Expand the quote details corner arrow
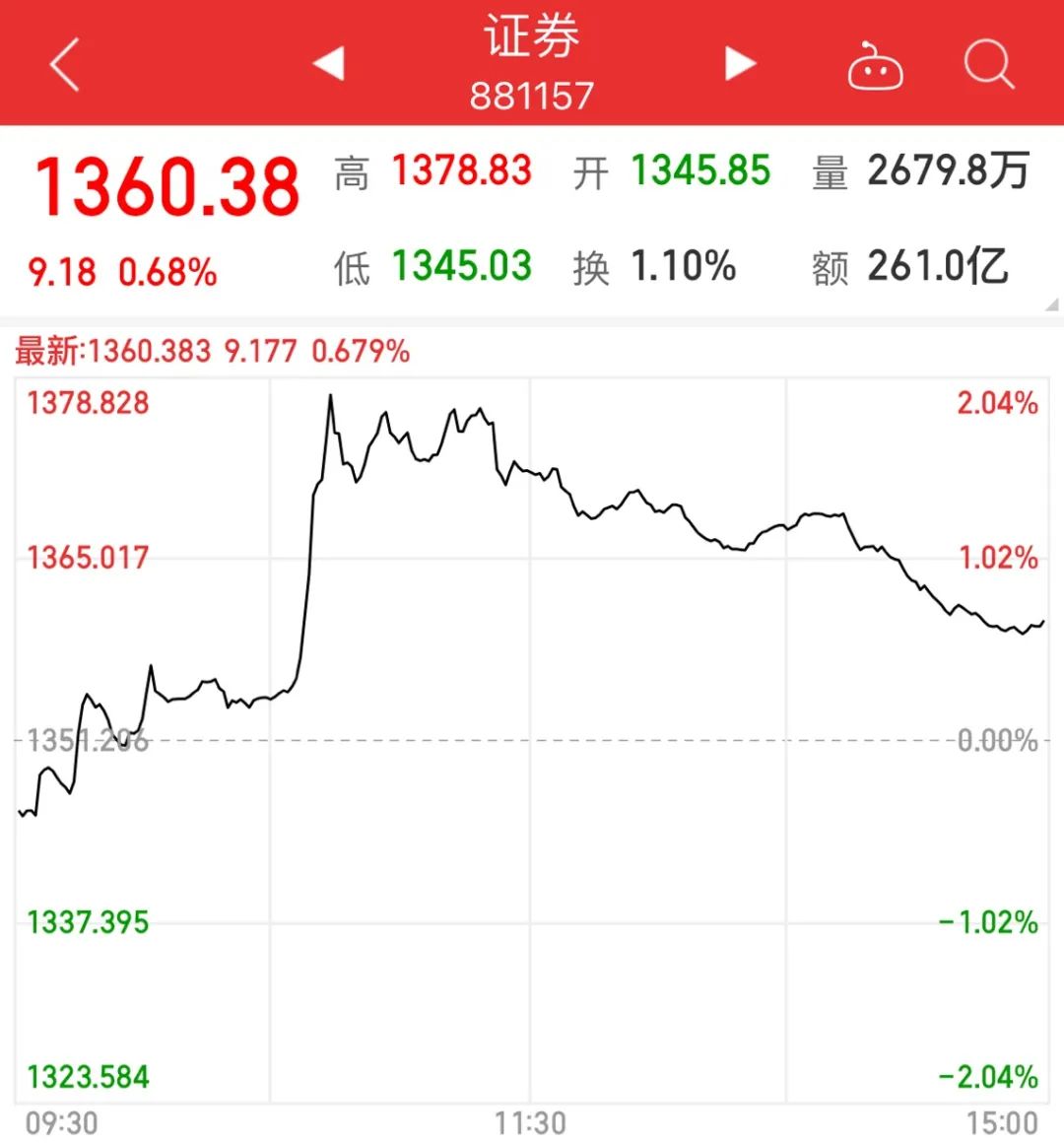This screenshot has width=1064, height=1144. pyautogui.click(x=1052, y=305)
